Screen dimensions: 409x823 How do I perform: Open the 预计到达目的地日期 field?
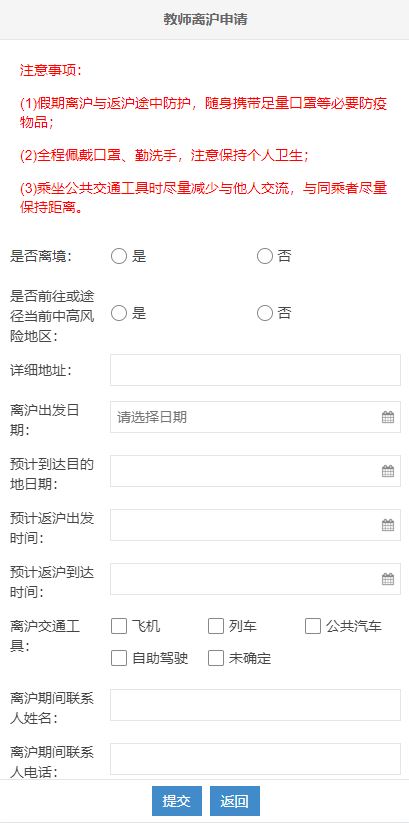[255, 471]
